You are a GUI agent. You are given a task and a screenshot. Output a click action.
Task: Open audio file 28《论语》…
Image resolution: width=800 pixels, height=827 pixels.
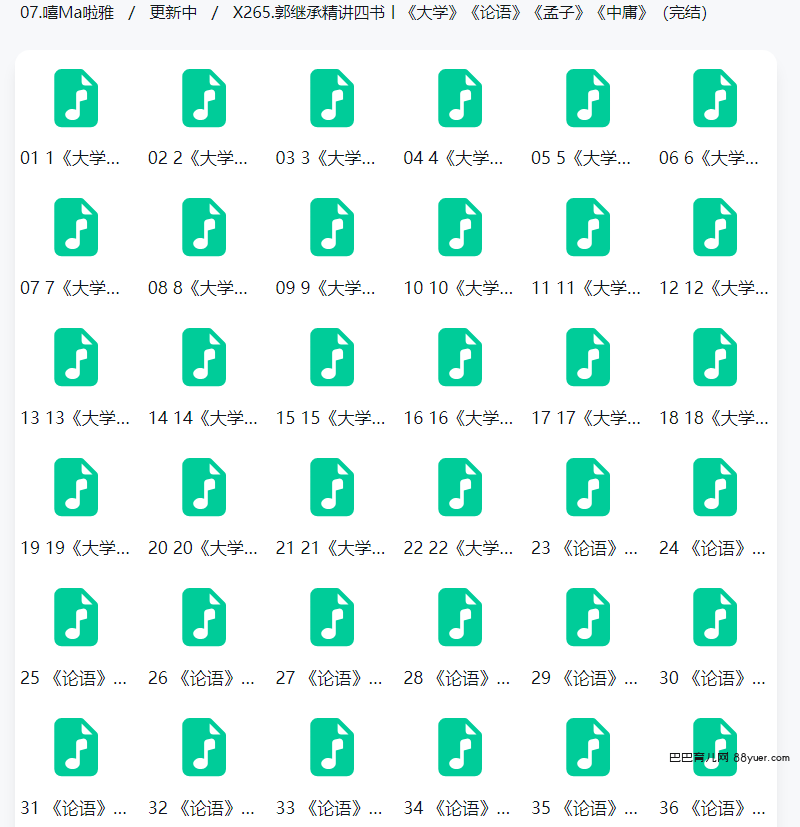460,617
